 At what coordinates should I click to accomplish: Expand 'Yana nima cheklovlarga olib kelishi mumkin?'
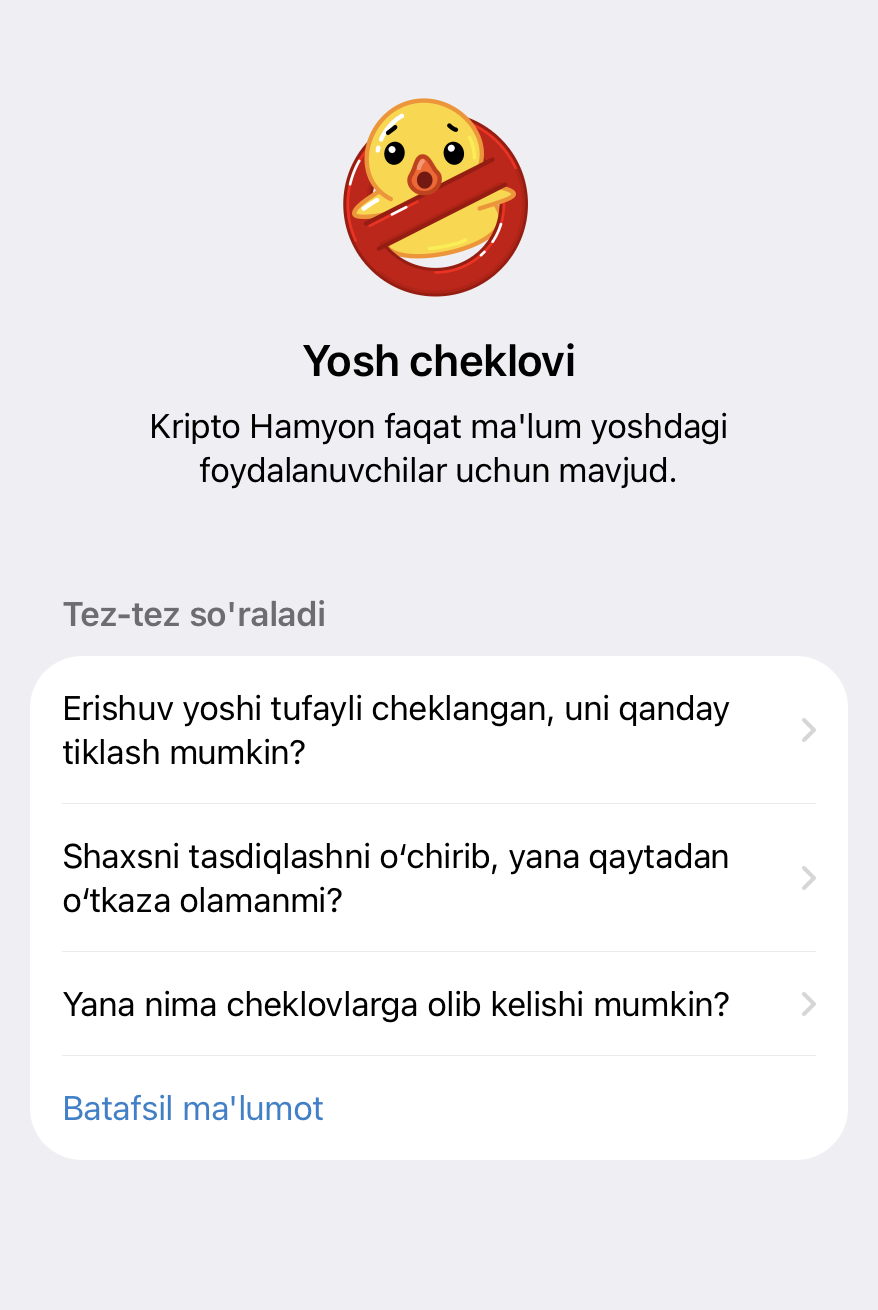[x=438, y=1004]
